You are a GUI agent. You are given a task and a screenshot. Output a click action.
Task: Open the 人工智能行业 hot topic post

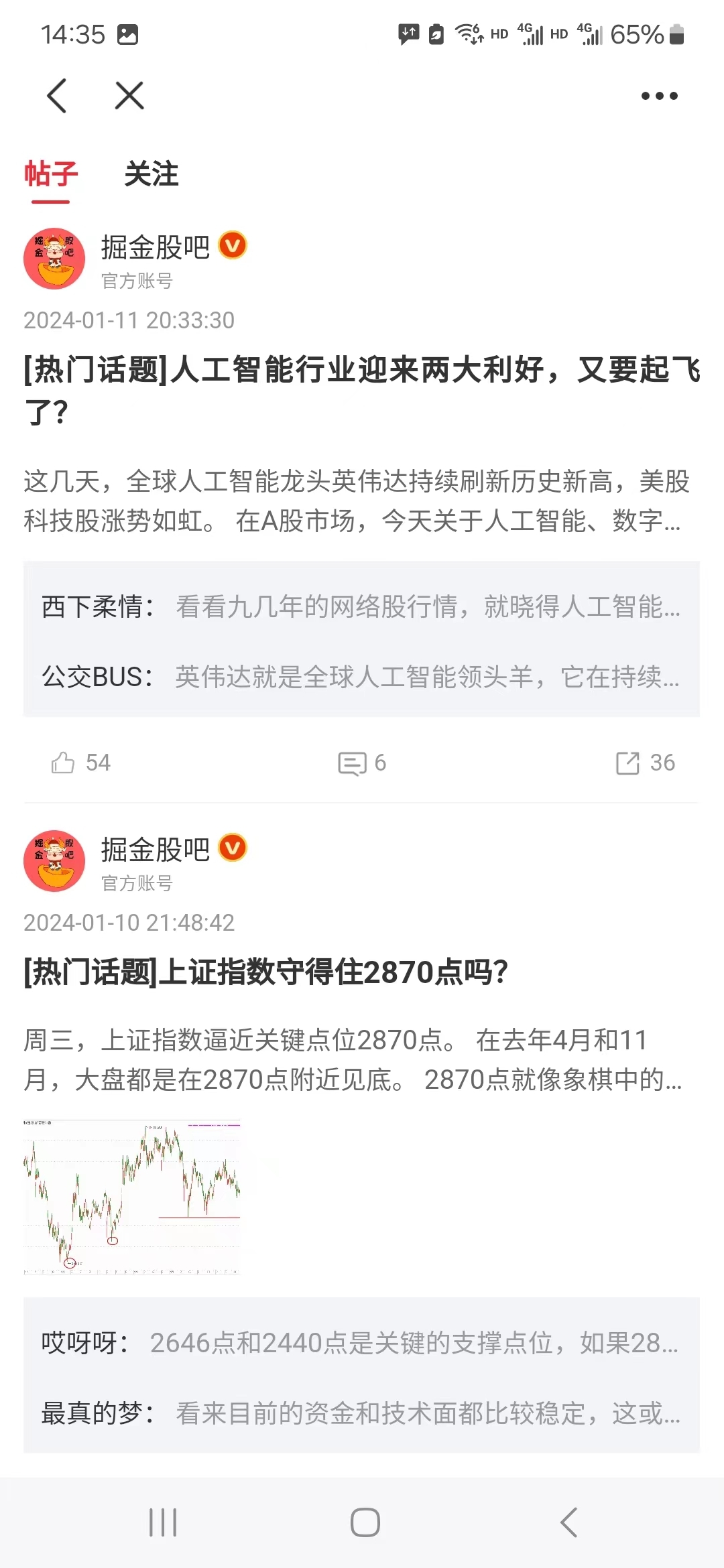362,385
